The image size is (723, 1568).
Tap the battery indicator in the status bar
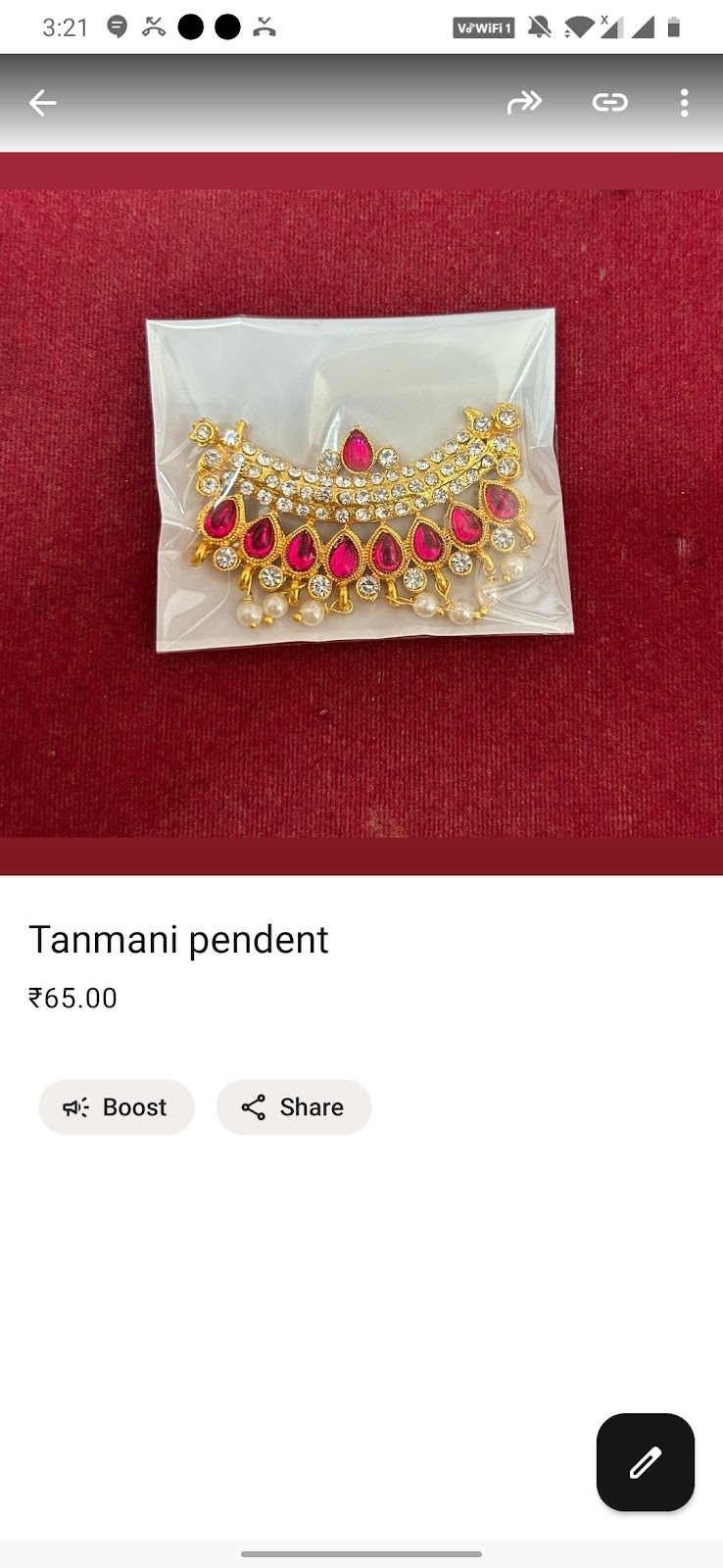(676, 27)
